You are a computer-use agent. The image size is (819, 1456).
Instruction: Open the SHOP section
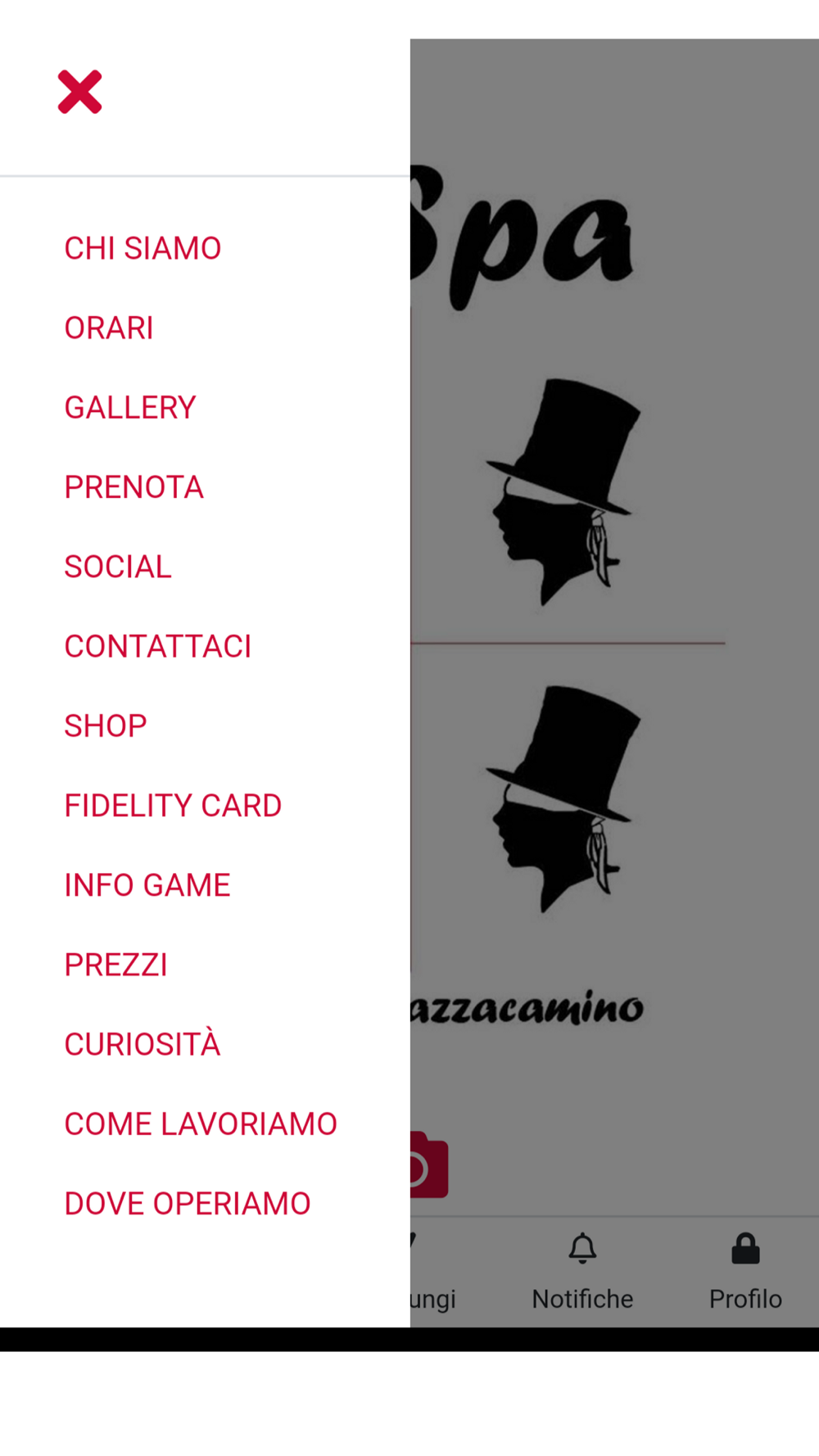(x=106, y=726)
